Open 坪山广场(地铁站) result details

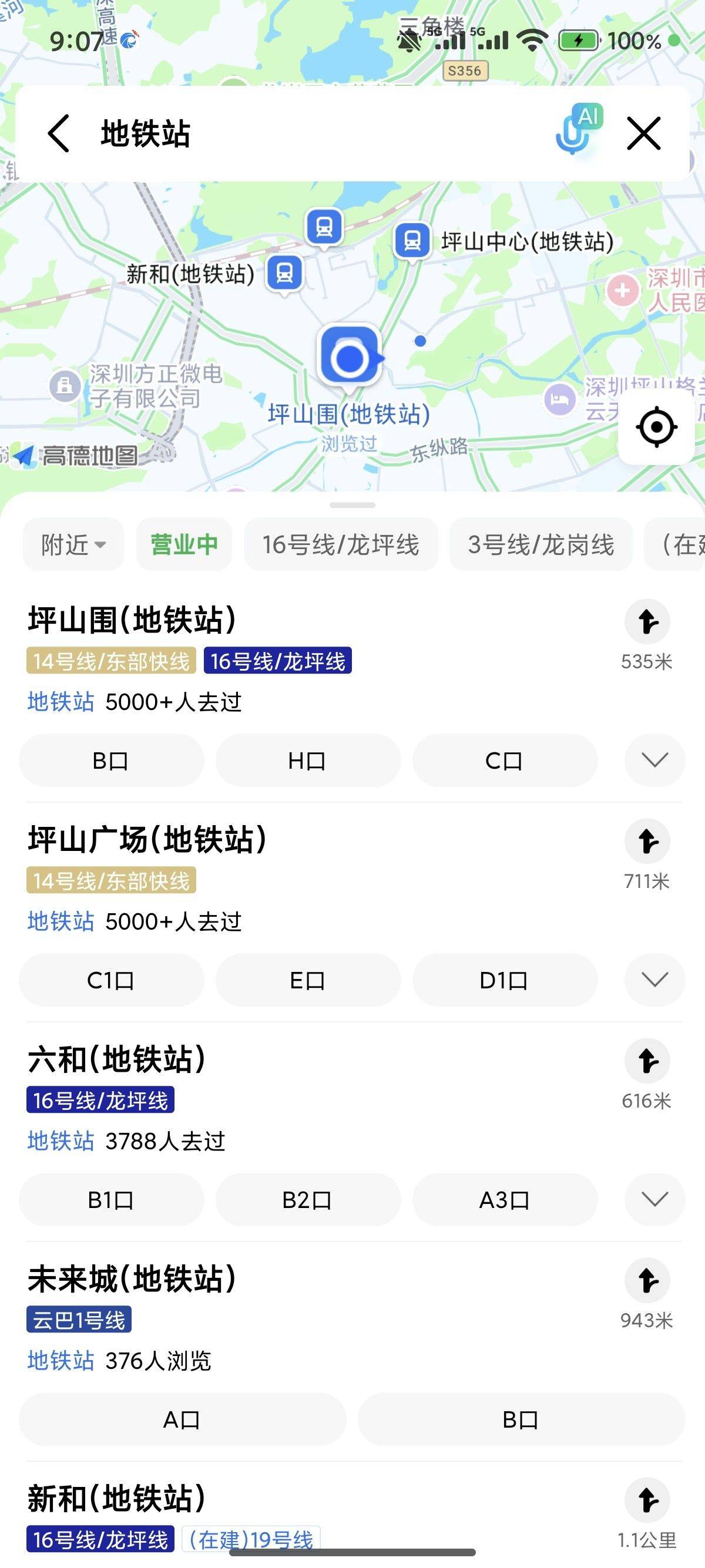point(147,839)
